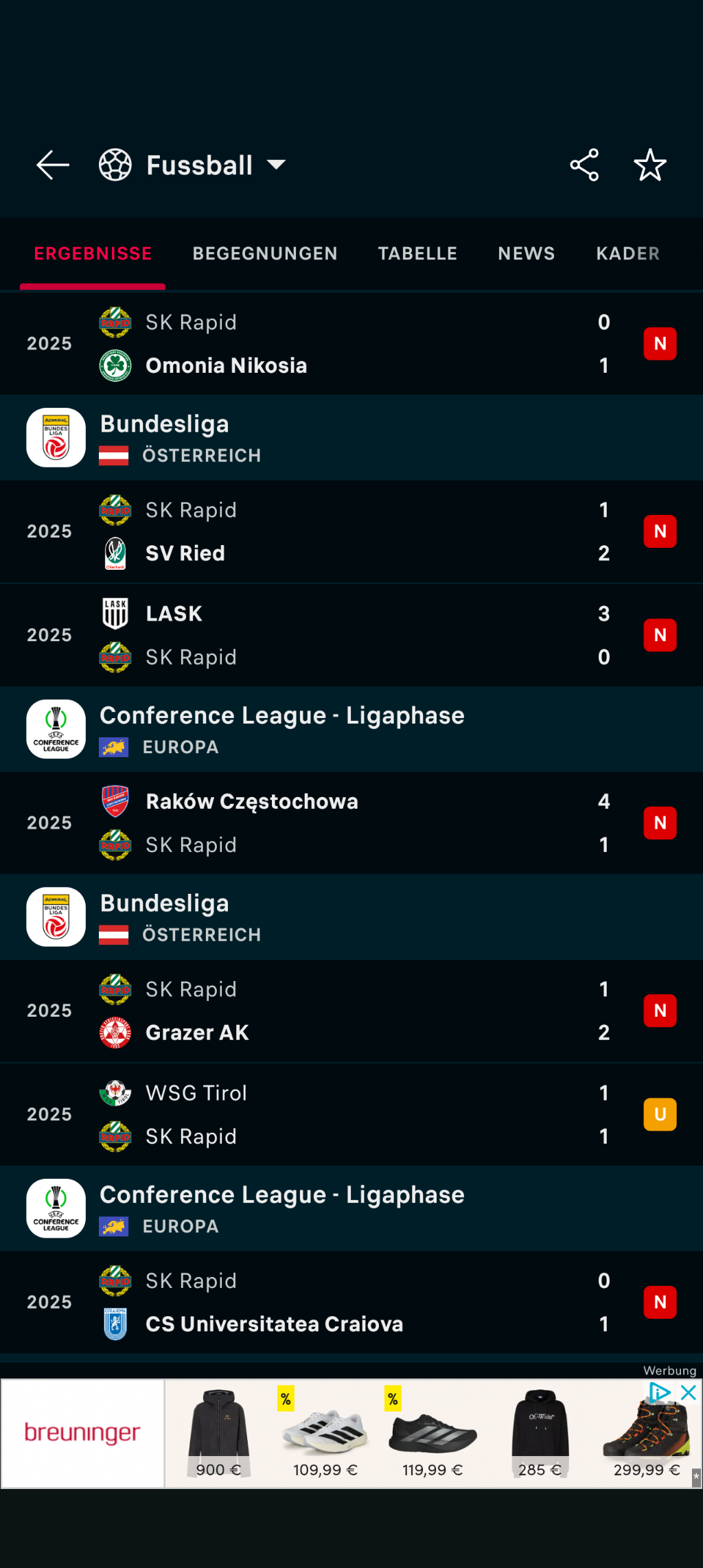Viewport: 703px width, 1568px height.
Task: Open SK Rapid vs CS Universitatea Craiova
Action: [343, 1302]
